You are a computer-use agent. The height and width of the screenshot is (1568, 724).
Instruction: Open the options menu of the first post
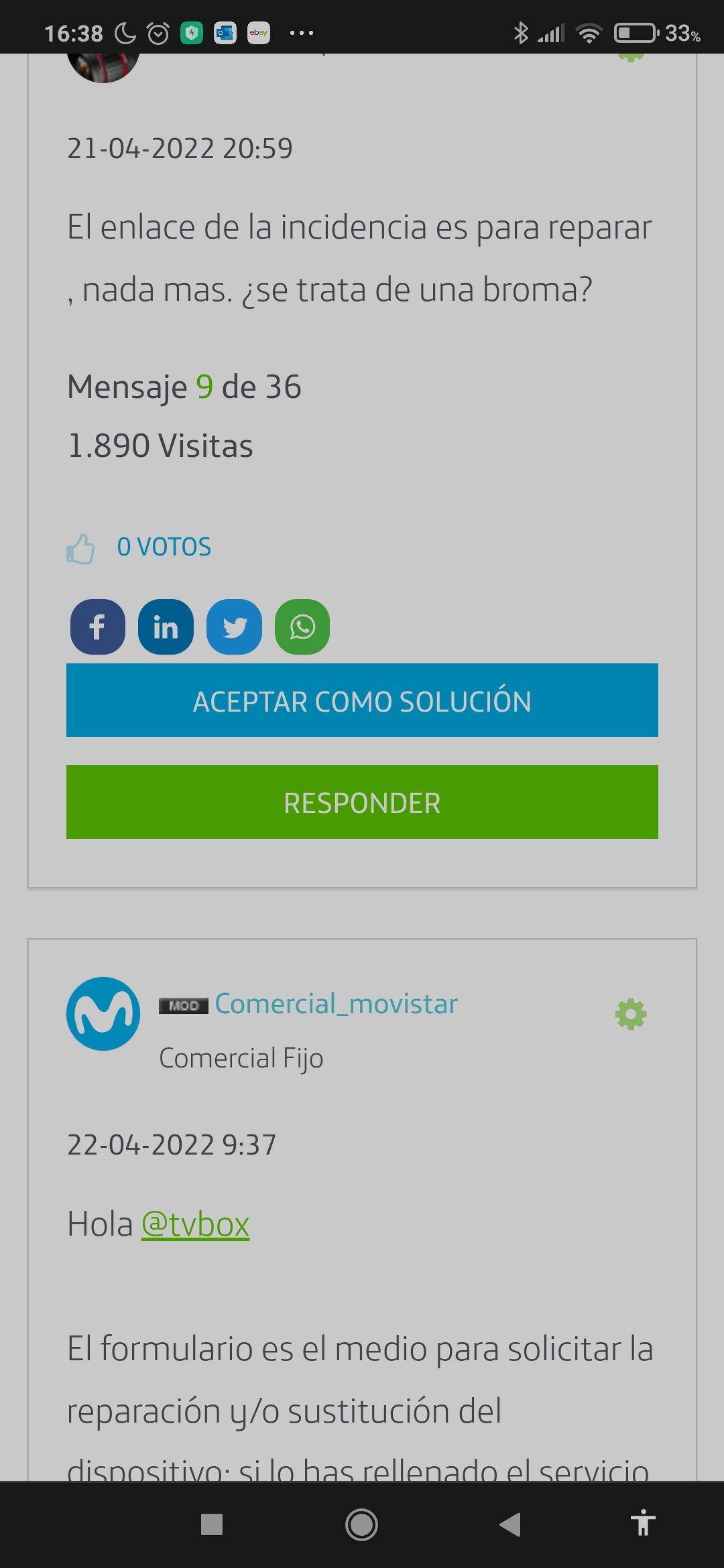coord(630,57)
